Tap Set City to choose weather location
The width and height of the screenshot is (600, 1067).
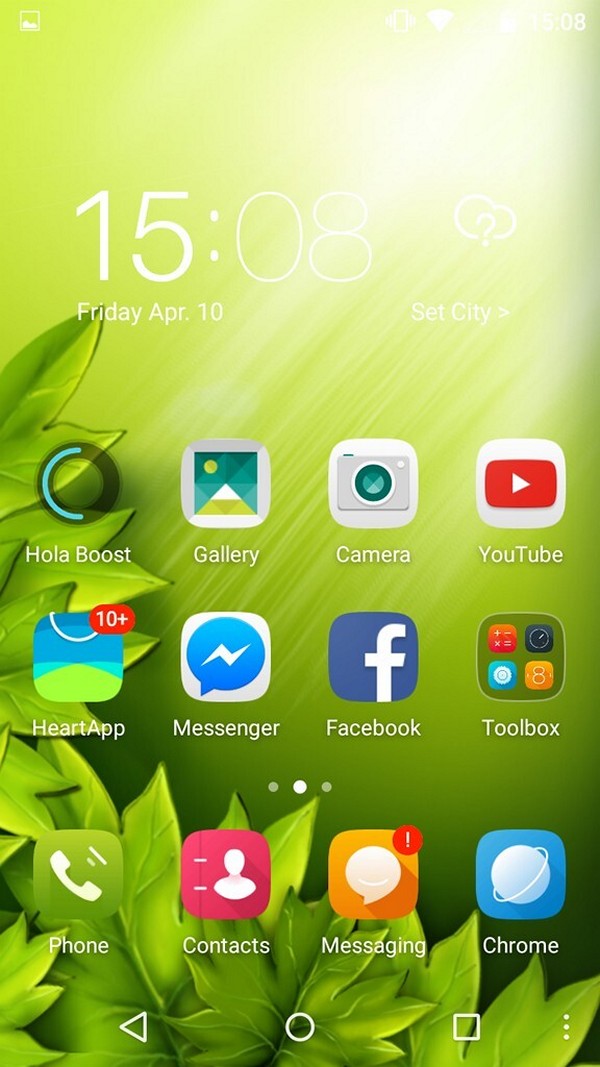click(460, 312)
